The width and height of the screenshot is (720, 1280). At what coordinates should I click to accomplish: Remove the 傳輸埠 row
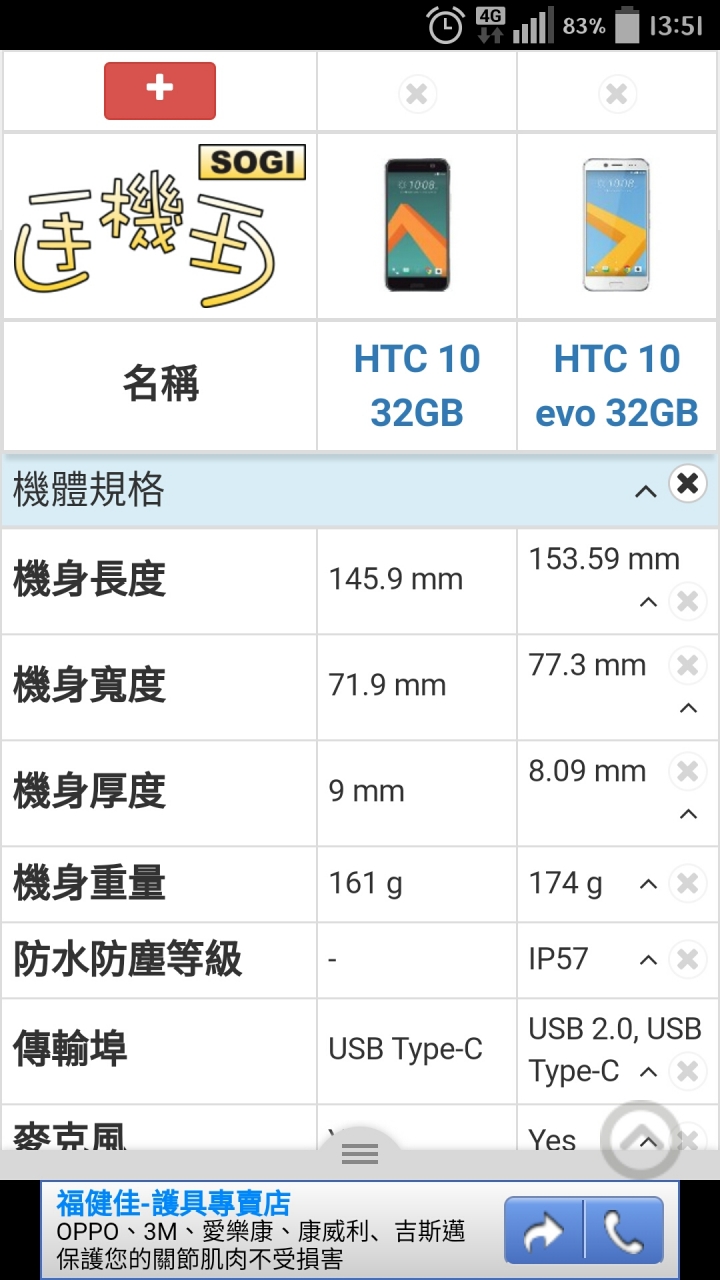pos(687,1072)
